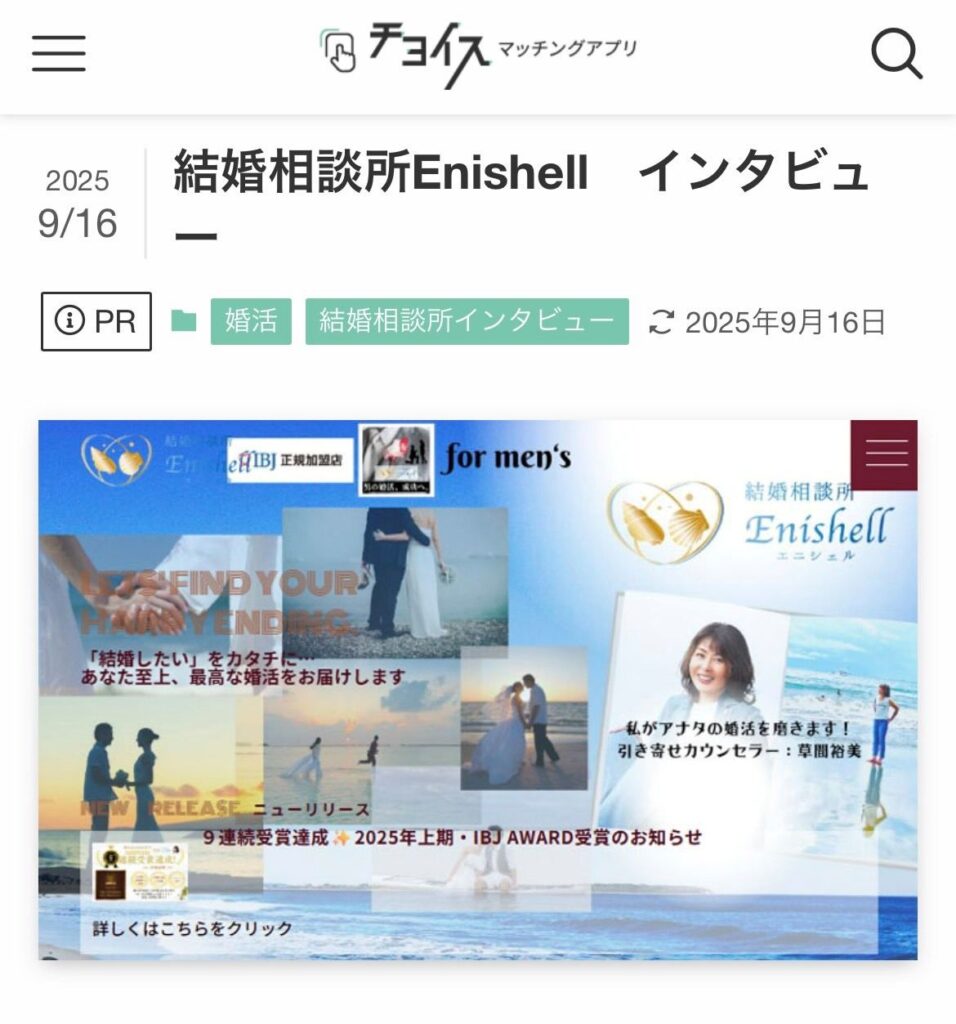The height and width of the screenshot is (1024, 956).
Task: Open the hamburger navigation menu
Action: pyautogui.click(x=58, y=53)
